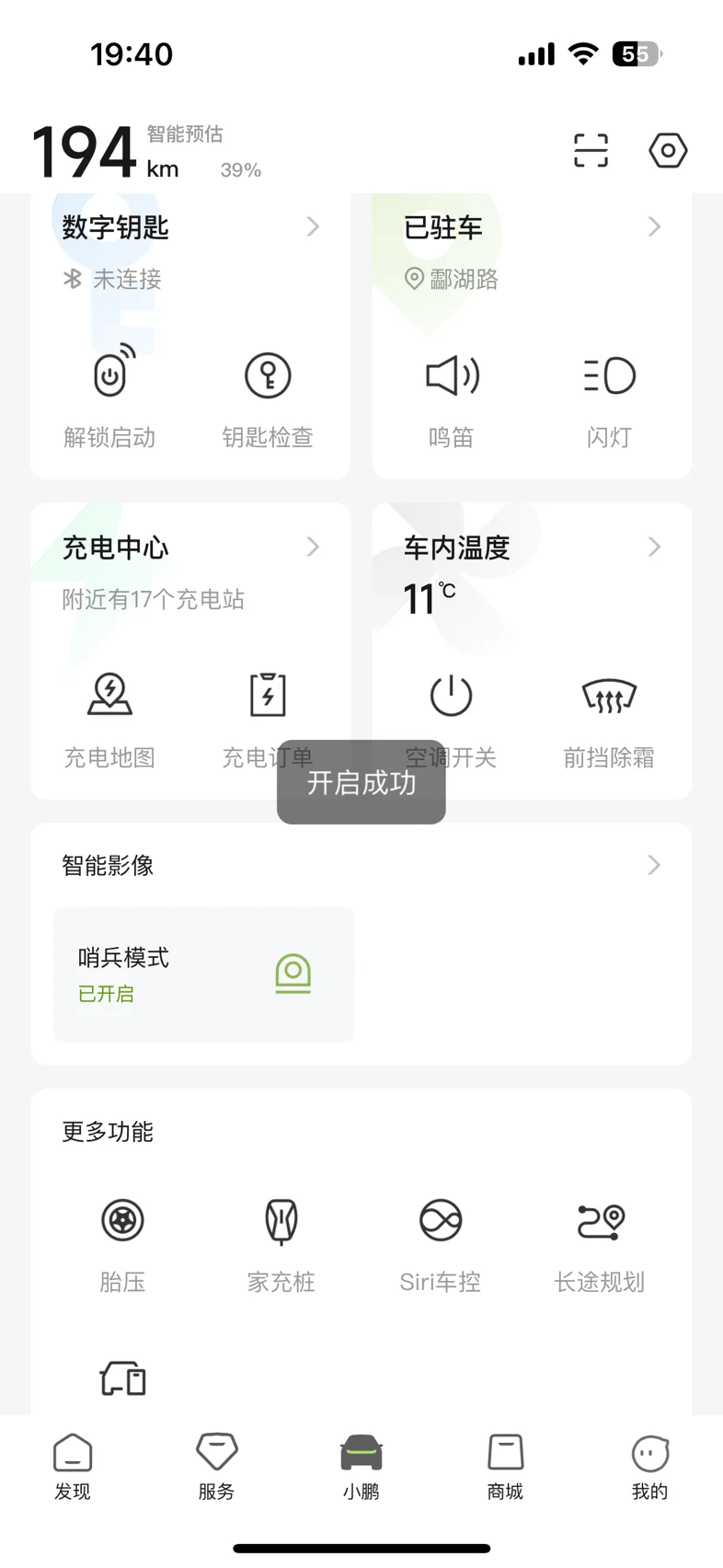Flash the lights with 闪灯
This screenshot has height=1568, width=723.
pyautogui.click(x=609, y=396)
